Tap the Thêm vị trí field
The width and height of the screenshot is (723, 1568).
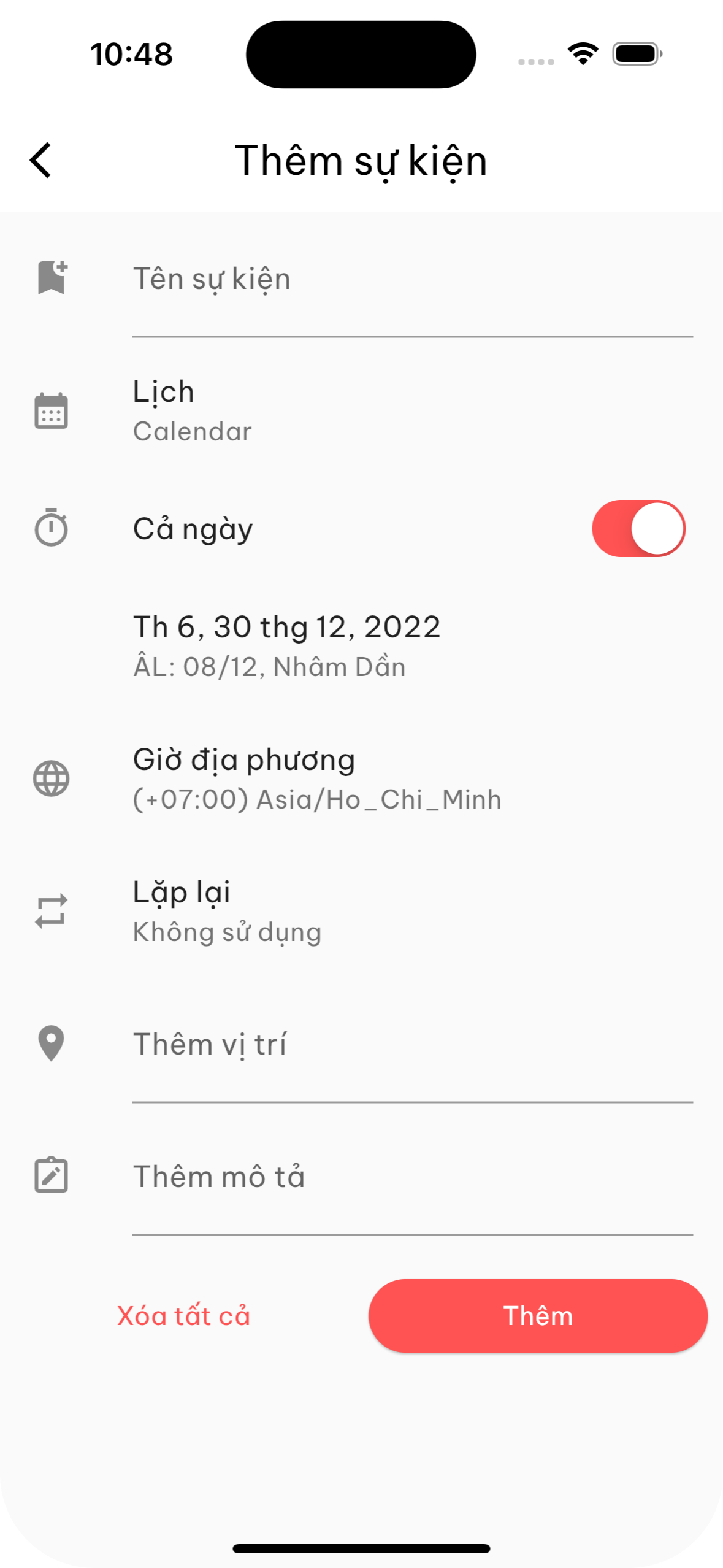pyautogui.click(x=411, y=1044)
